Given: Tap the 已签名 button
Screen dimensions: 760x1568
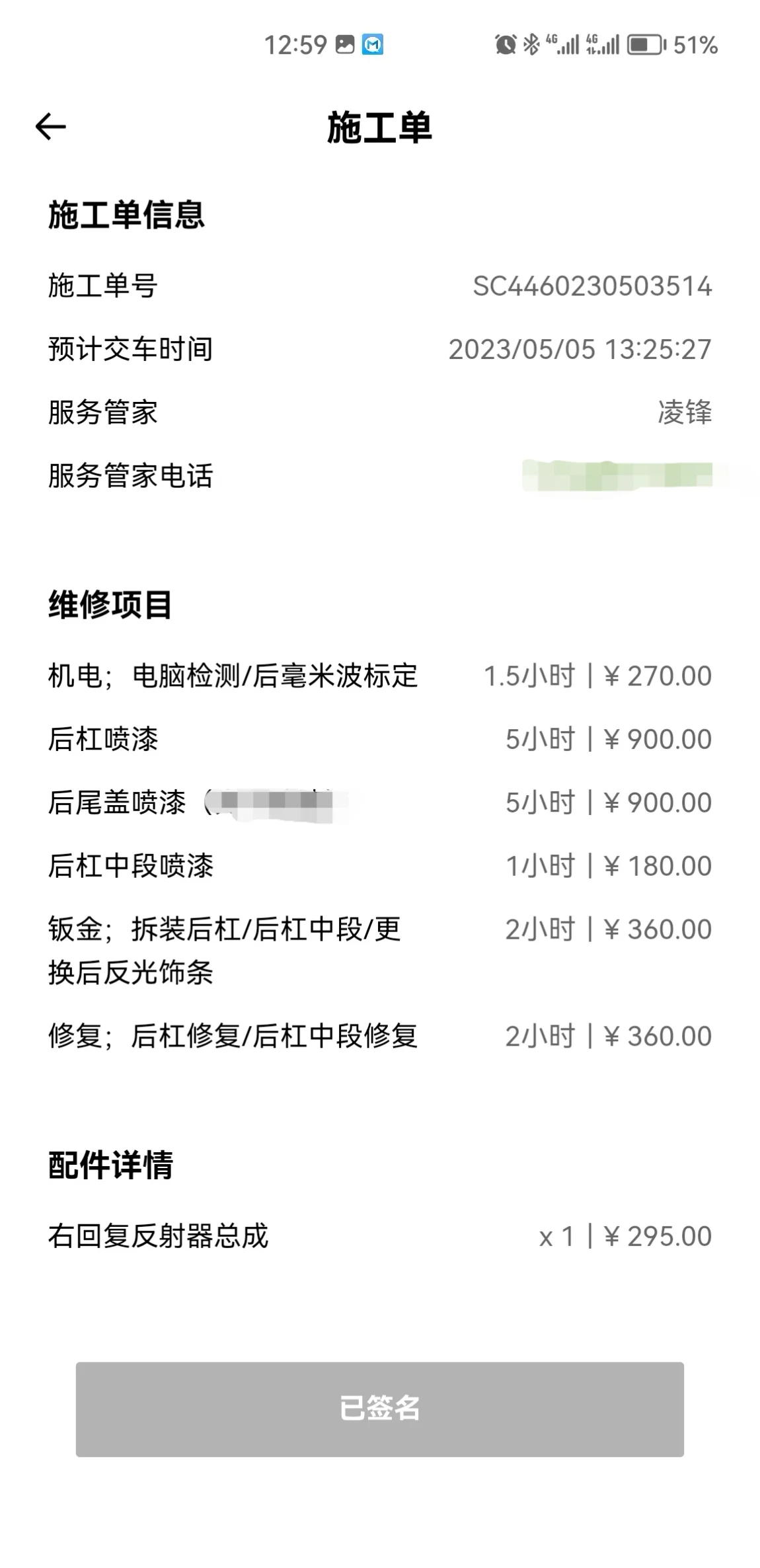Looking at the screenshot, I should [x=379, y=1409].
